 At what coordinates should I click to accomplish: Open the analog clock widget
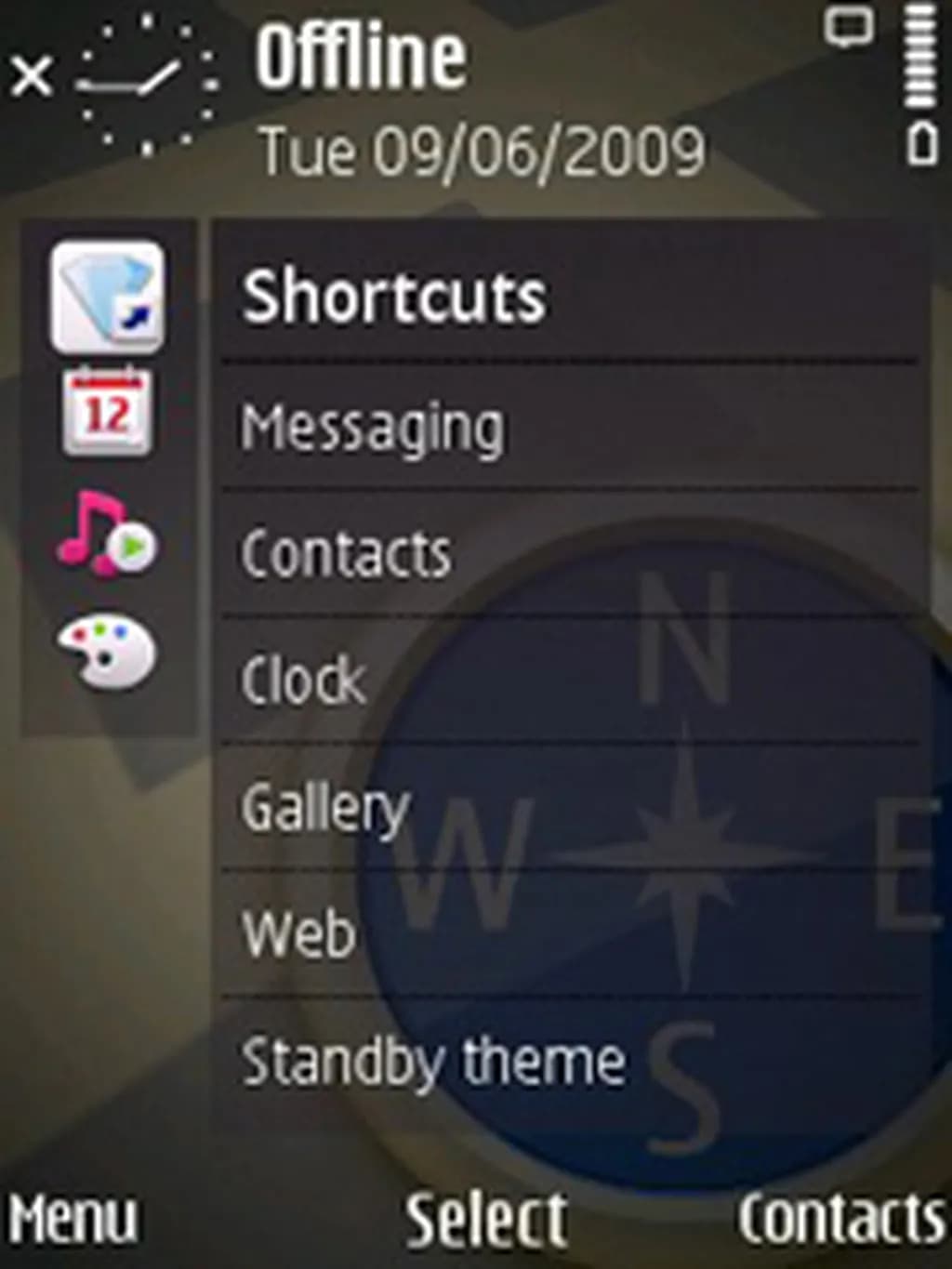point(146,84)
